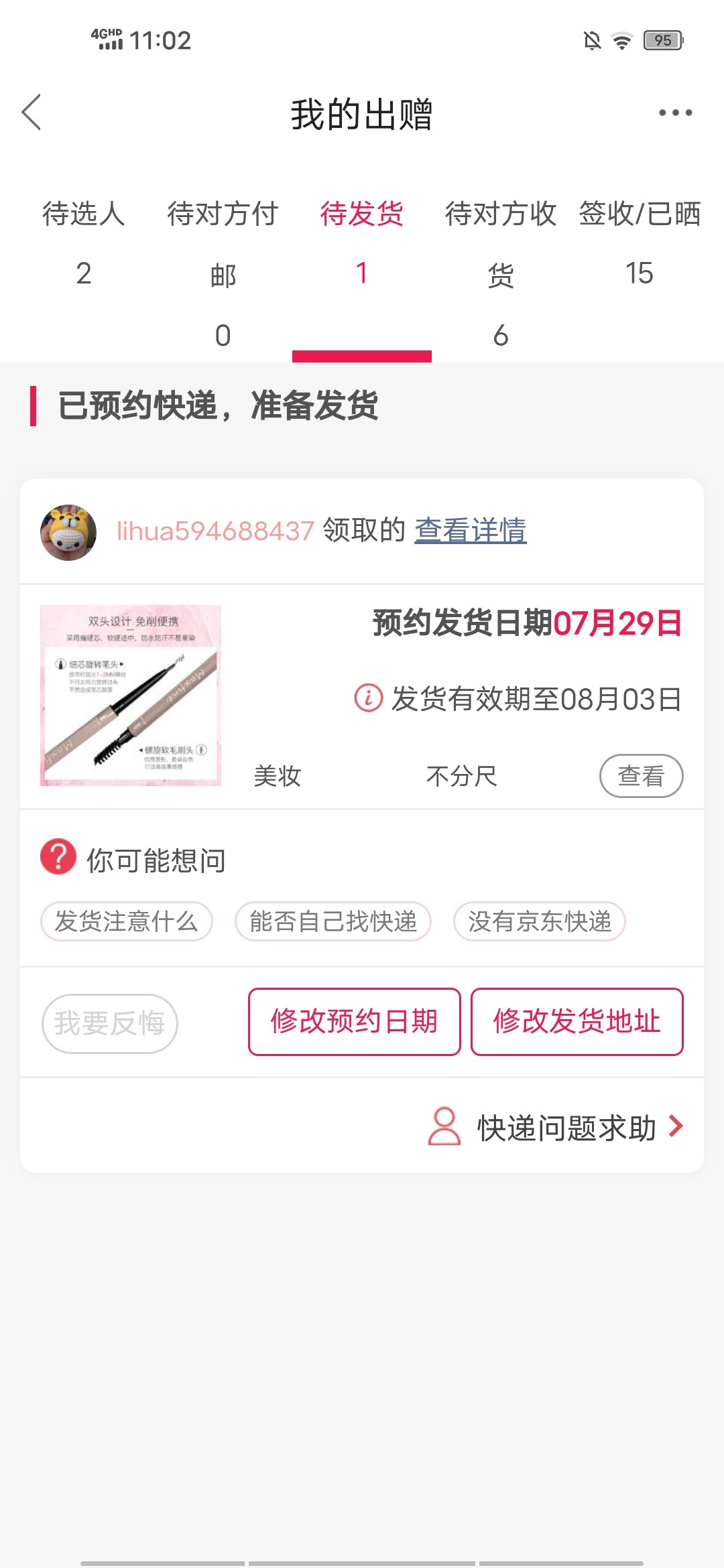Tap the 我要反悔 button
Viewport: 724px width, 1568px height.
pyautogui.click(x=110, y=1023)
